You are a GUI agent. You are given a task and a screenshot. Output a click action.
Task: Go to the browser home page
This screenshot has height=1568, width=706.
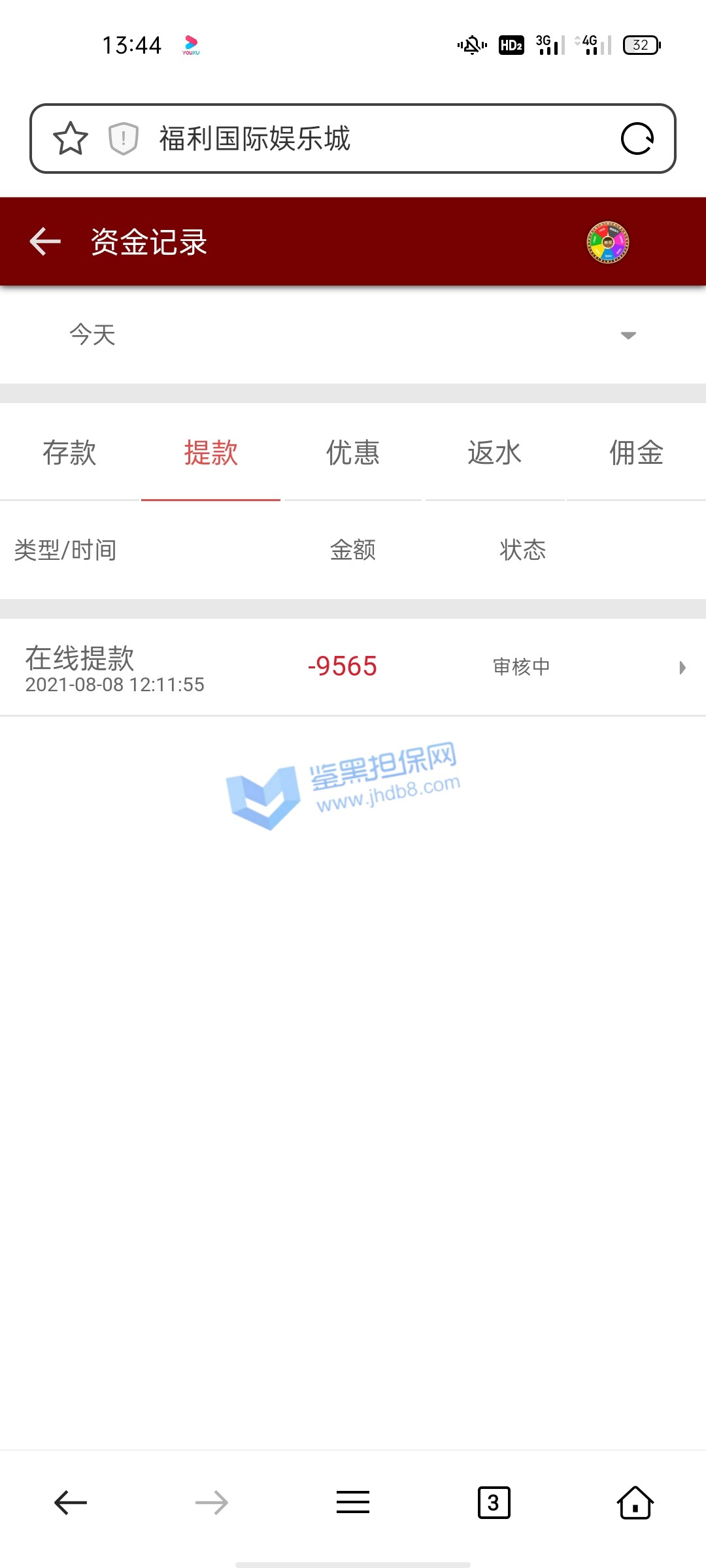[635, 1503]
